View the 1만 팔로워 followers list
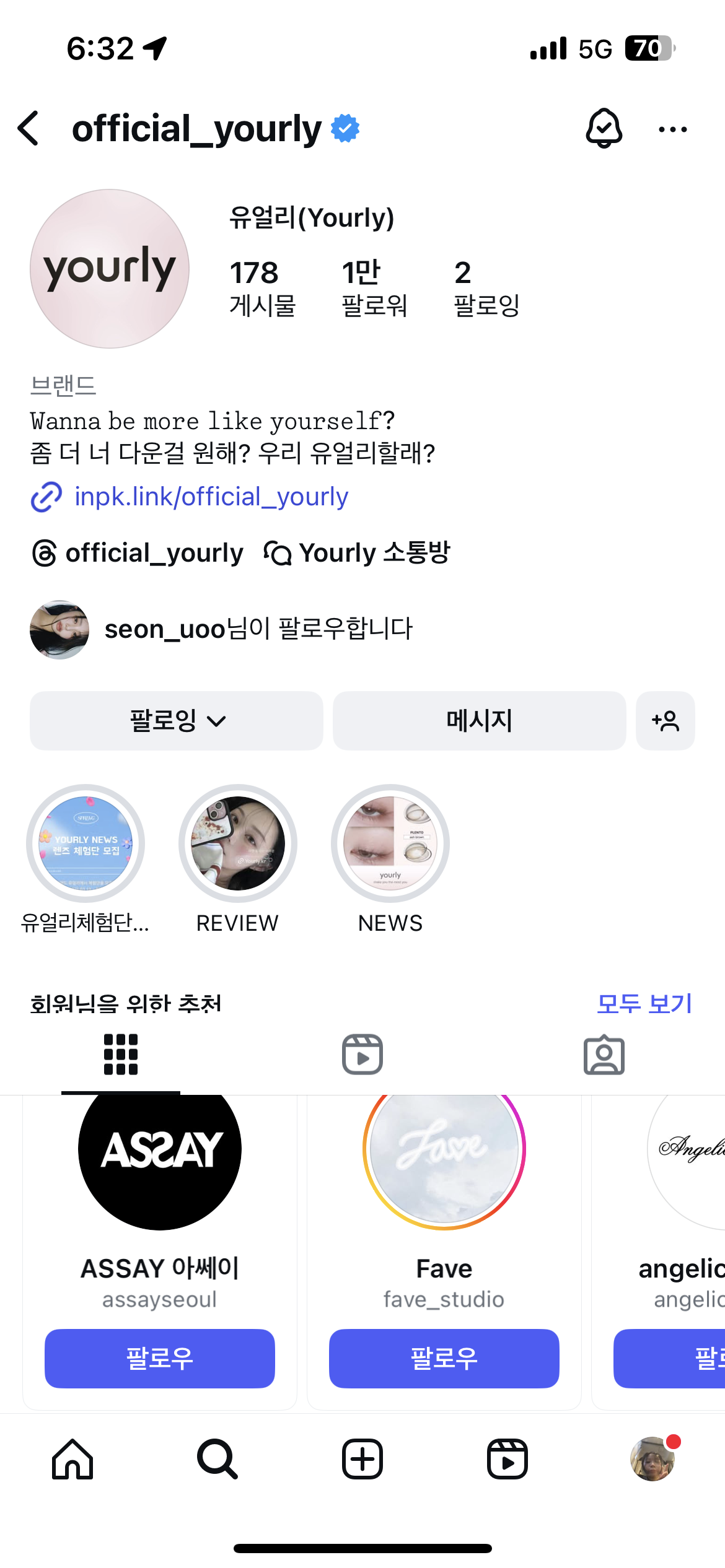This screenshot has height=1568, width=725. point(374,288)
